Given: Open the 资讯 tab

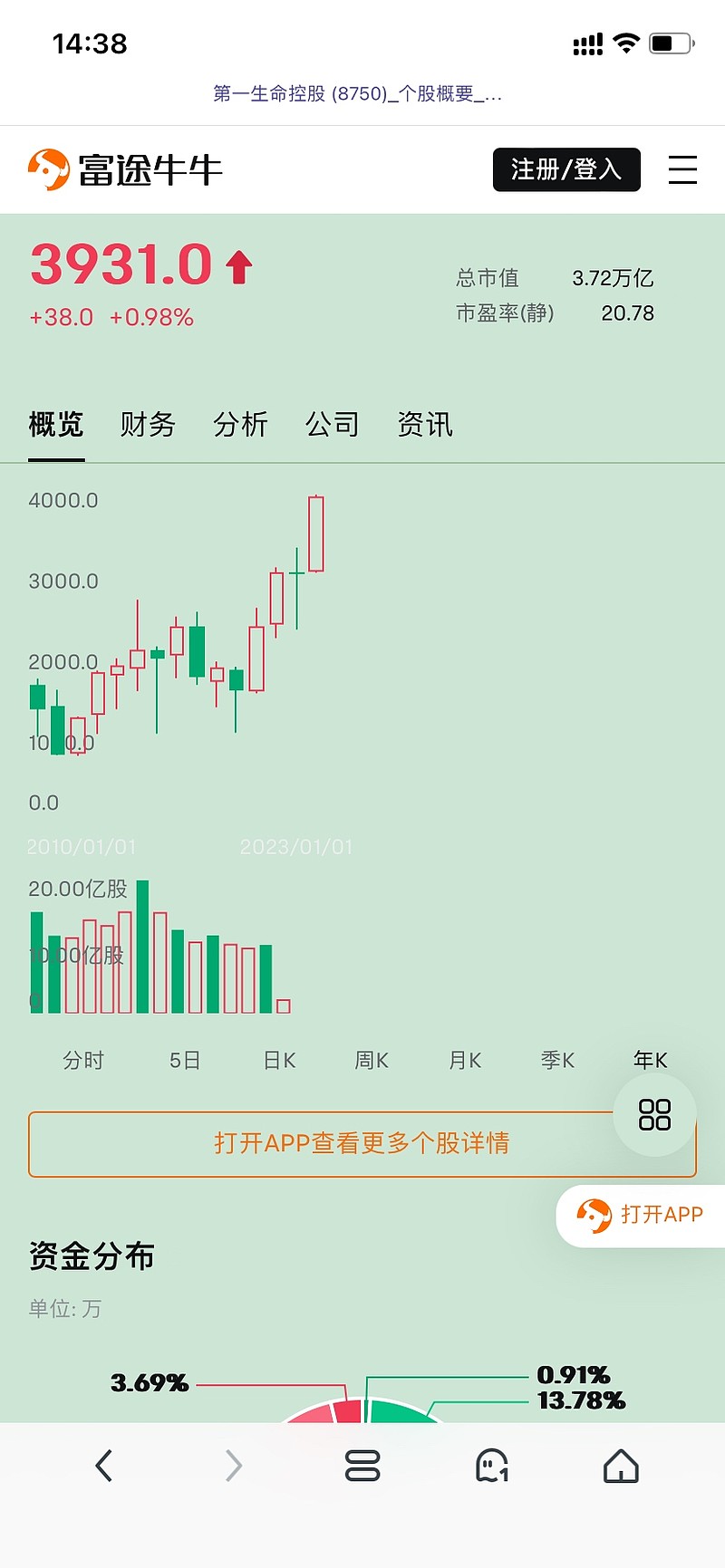Looking at the screenshot, I should coord(424,425).
